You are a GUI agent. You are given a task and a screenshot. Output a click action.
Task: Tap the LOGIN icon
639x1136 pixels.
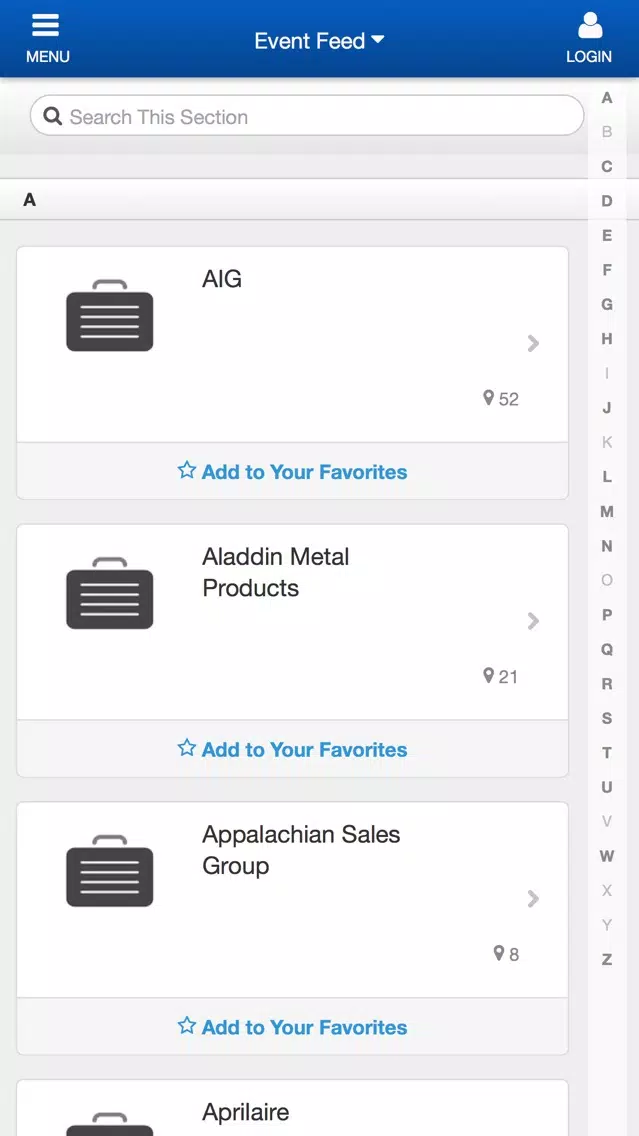click(589, 38)
